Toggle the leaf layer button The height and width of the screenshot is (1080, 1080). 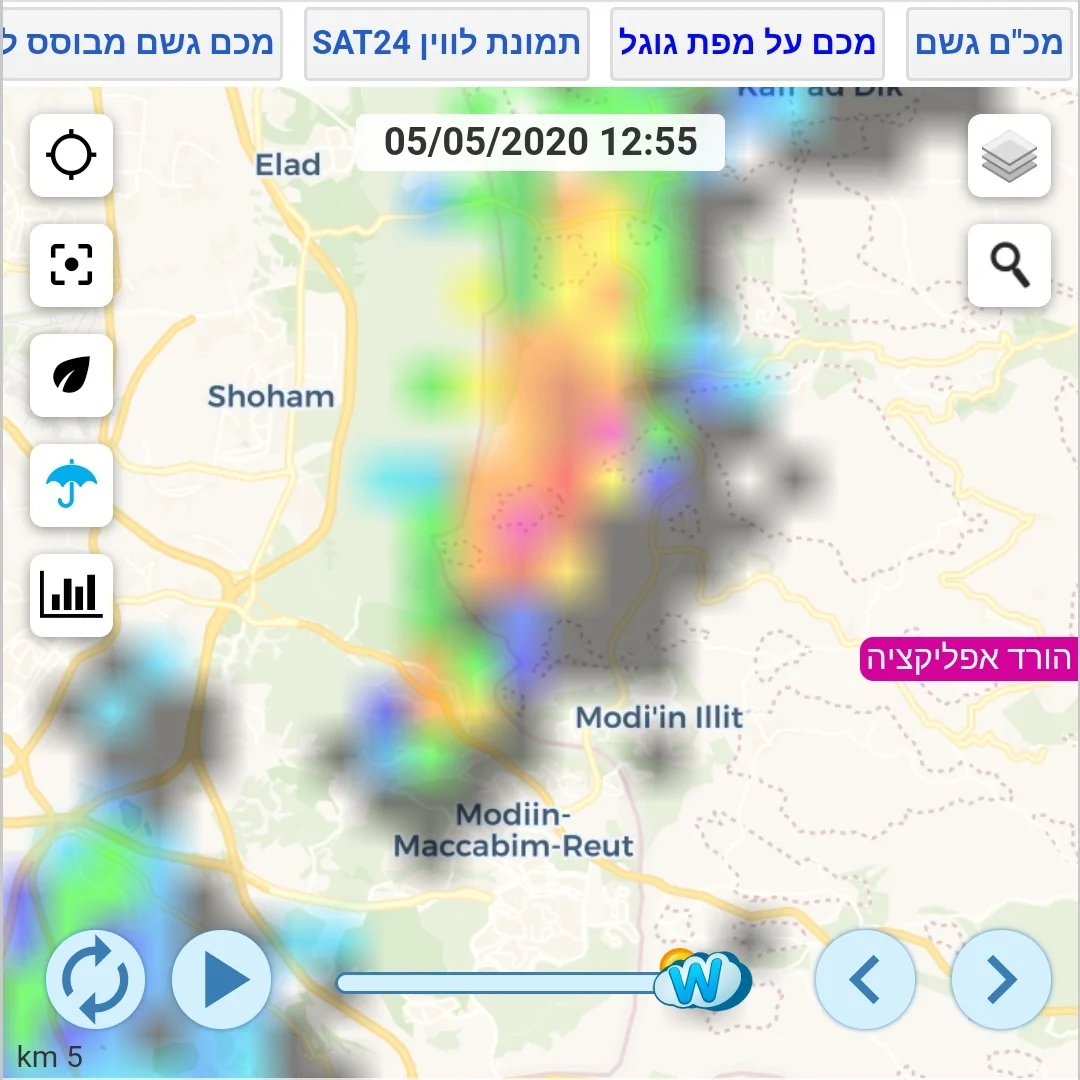71,375
